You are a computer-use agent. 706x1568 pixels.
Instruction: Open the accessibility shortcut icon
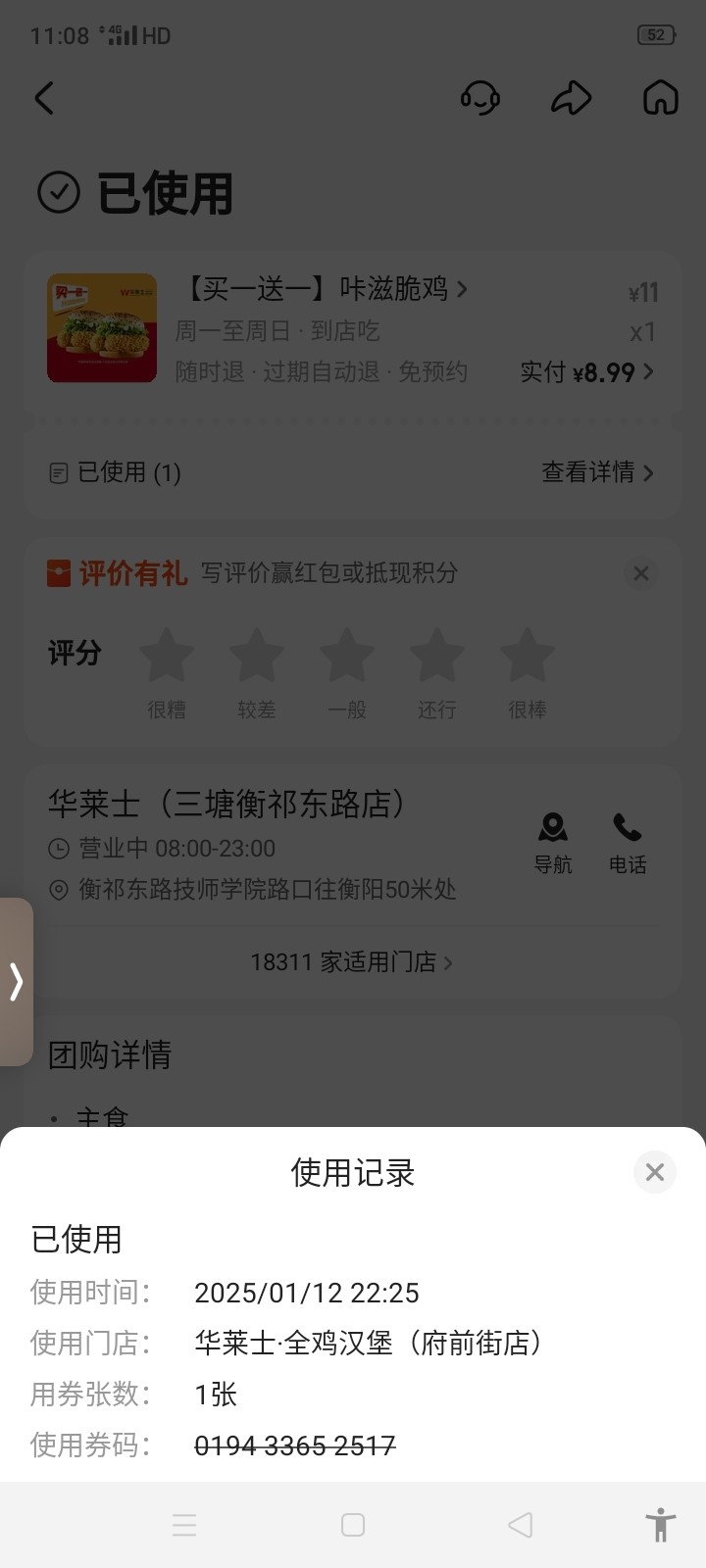[660, 1525]
